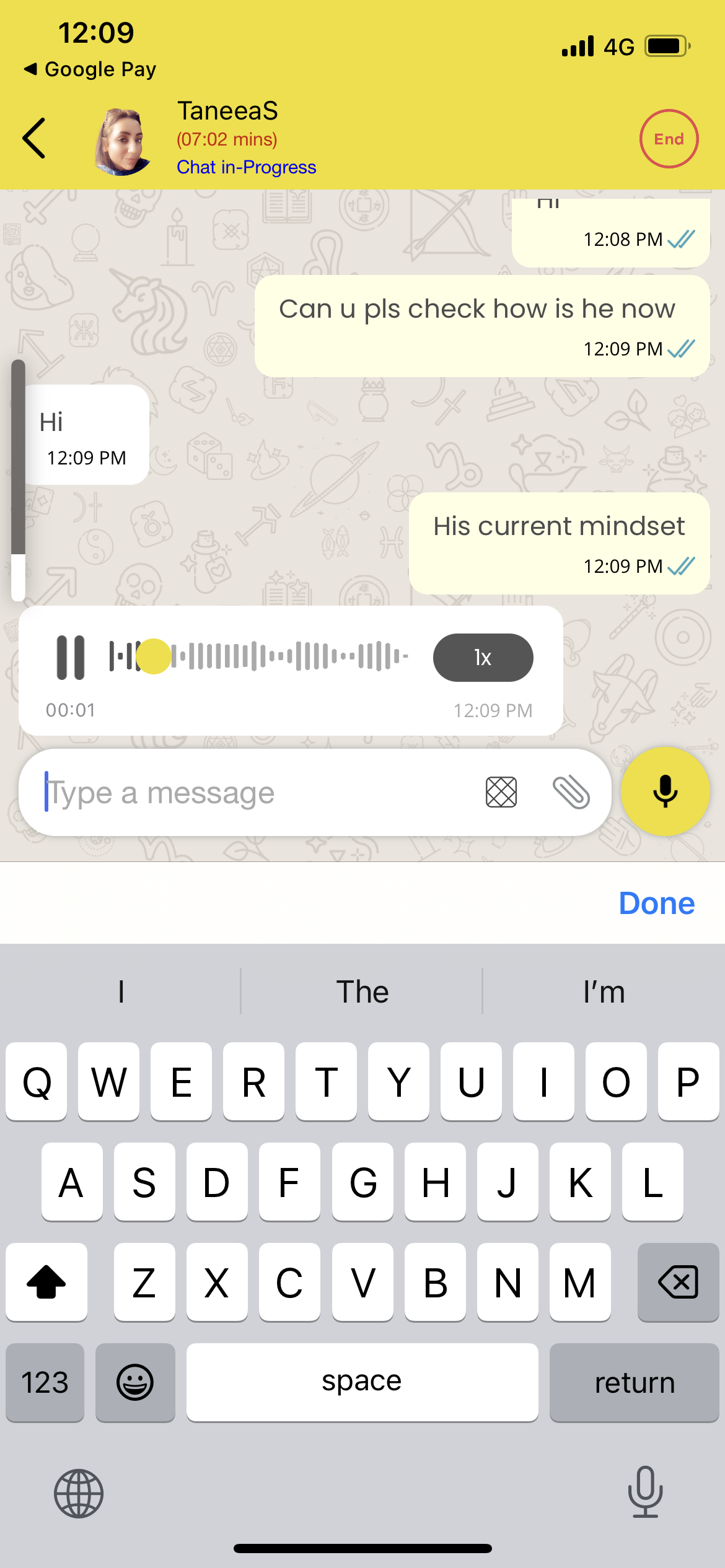Tap the backspace key

678,1282
